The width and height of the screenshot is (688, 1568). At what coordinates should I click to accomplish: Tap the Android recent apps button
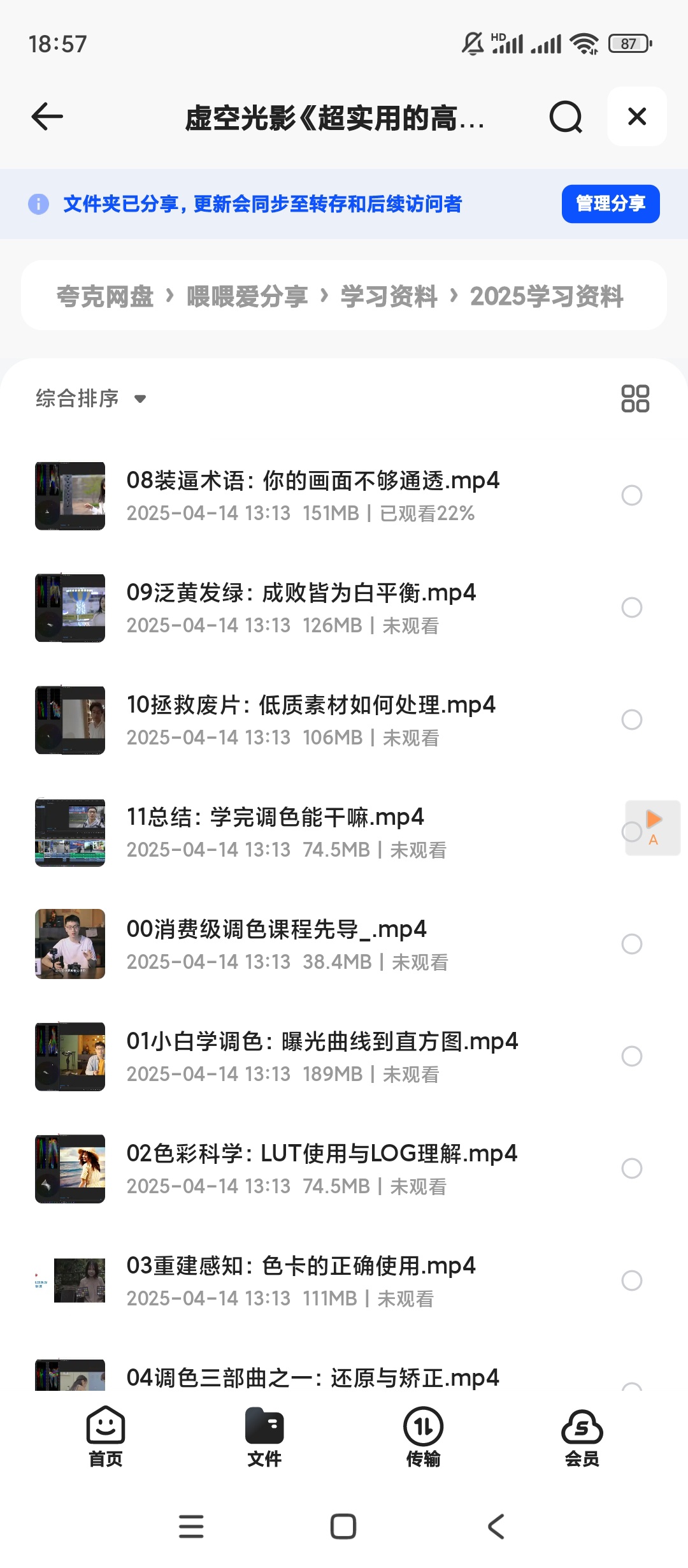[191, 1527]
